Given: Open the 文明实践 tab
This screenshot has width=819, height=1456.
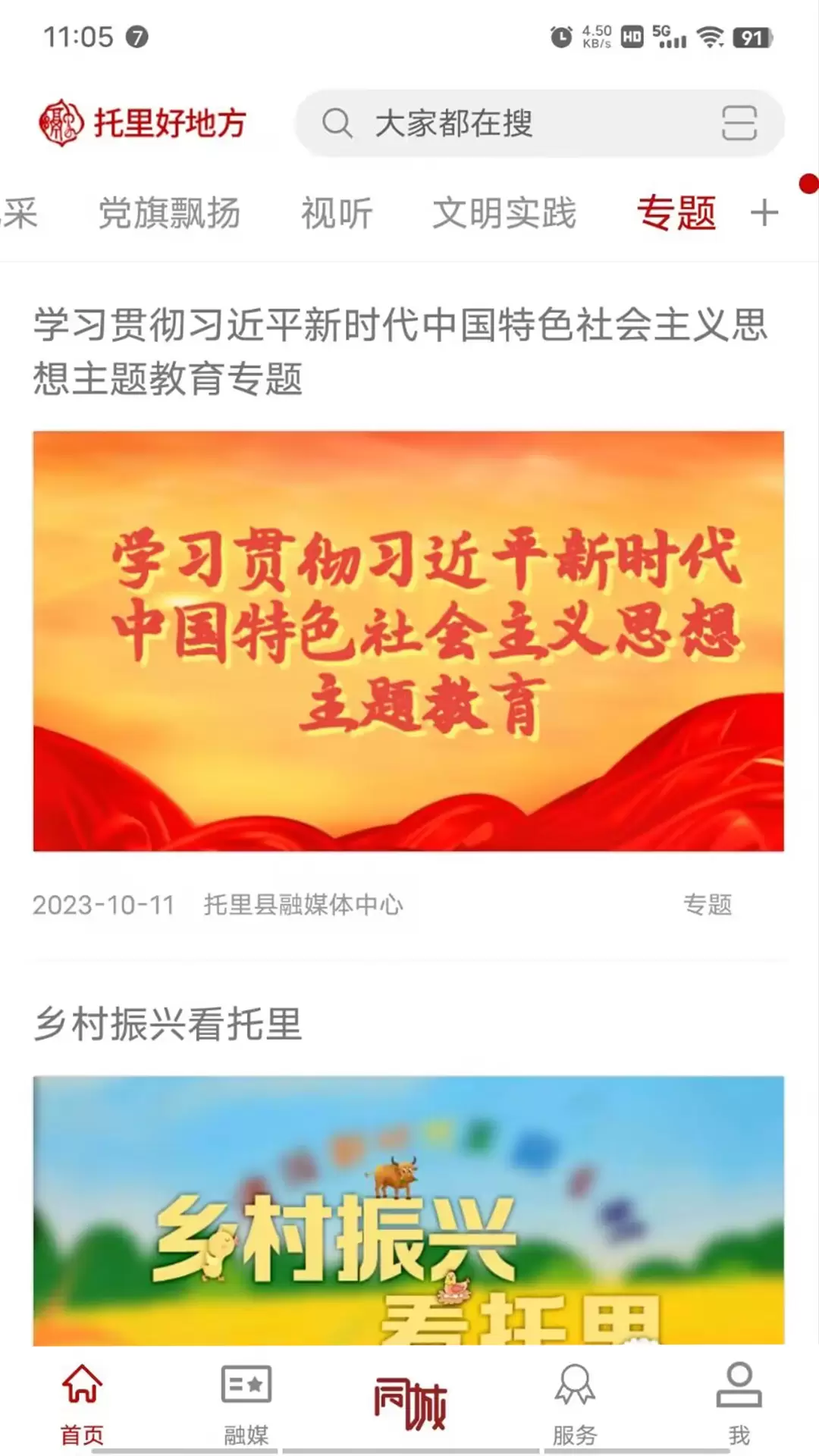Looking at the screenshot, I should pyautogui.click(x=504, y=213).
